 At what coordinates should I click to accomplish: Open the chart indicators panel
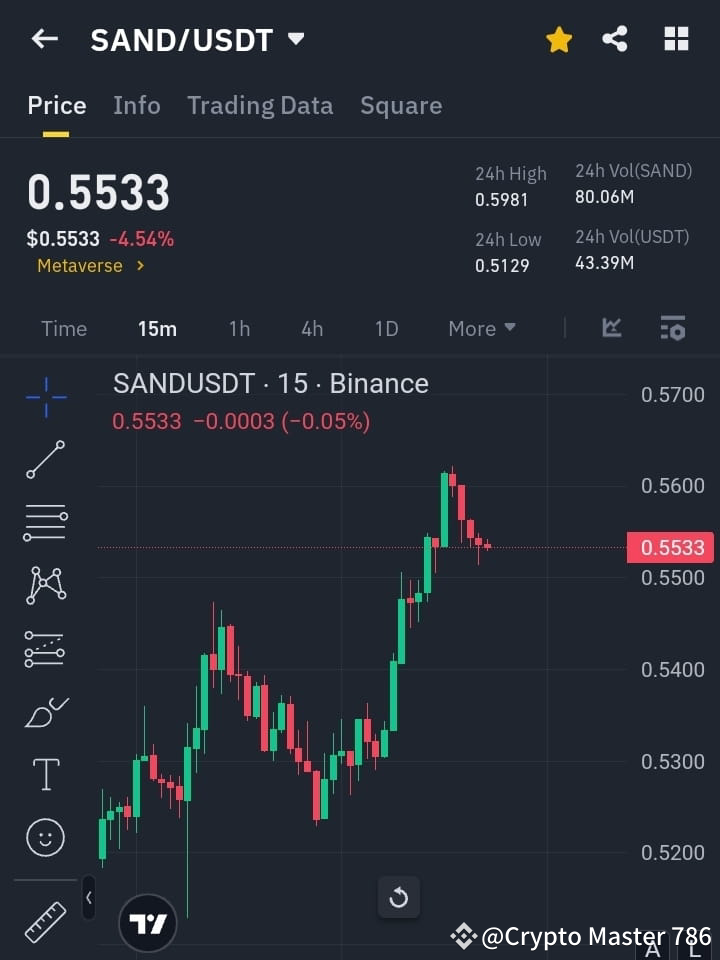672,328
